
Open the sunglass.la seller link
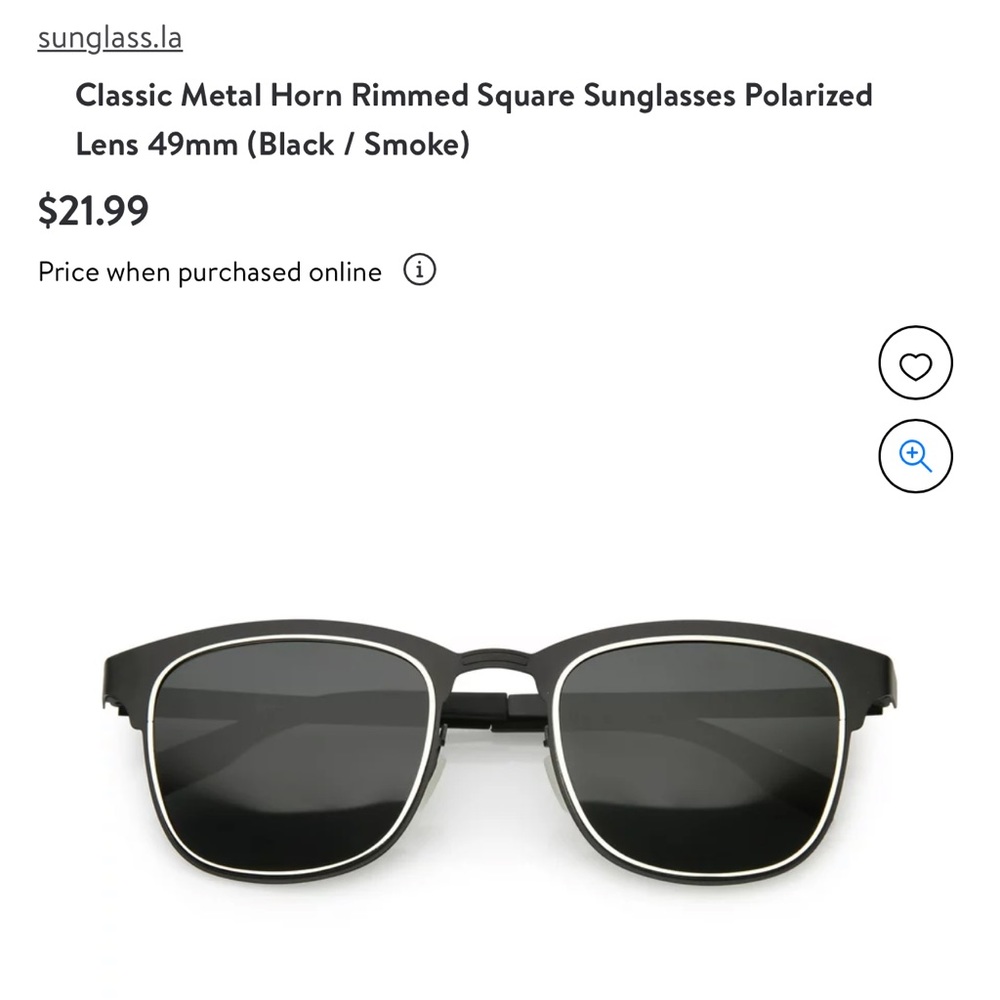[110, 39]
